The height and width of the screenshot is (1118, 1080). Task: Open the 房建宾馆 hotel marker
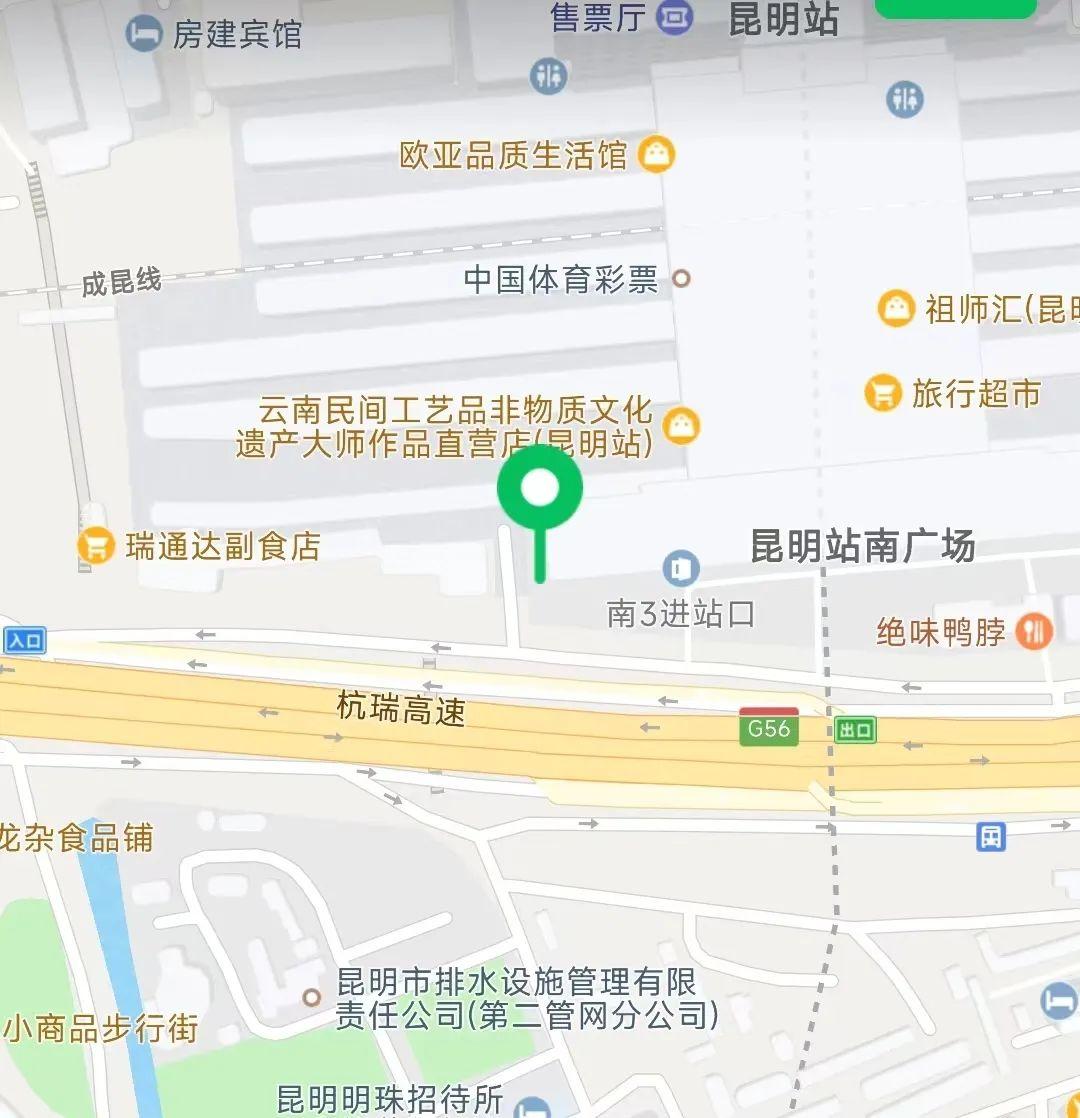point(144,34)
